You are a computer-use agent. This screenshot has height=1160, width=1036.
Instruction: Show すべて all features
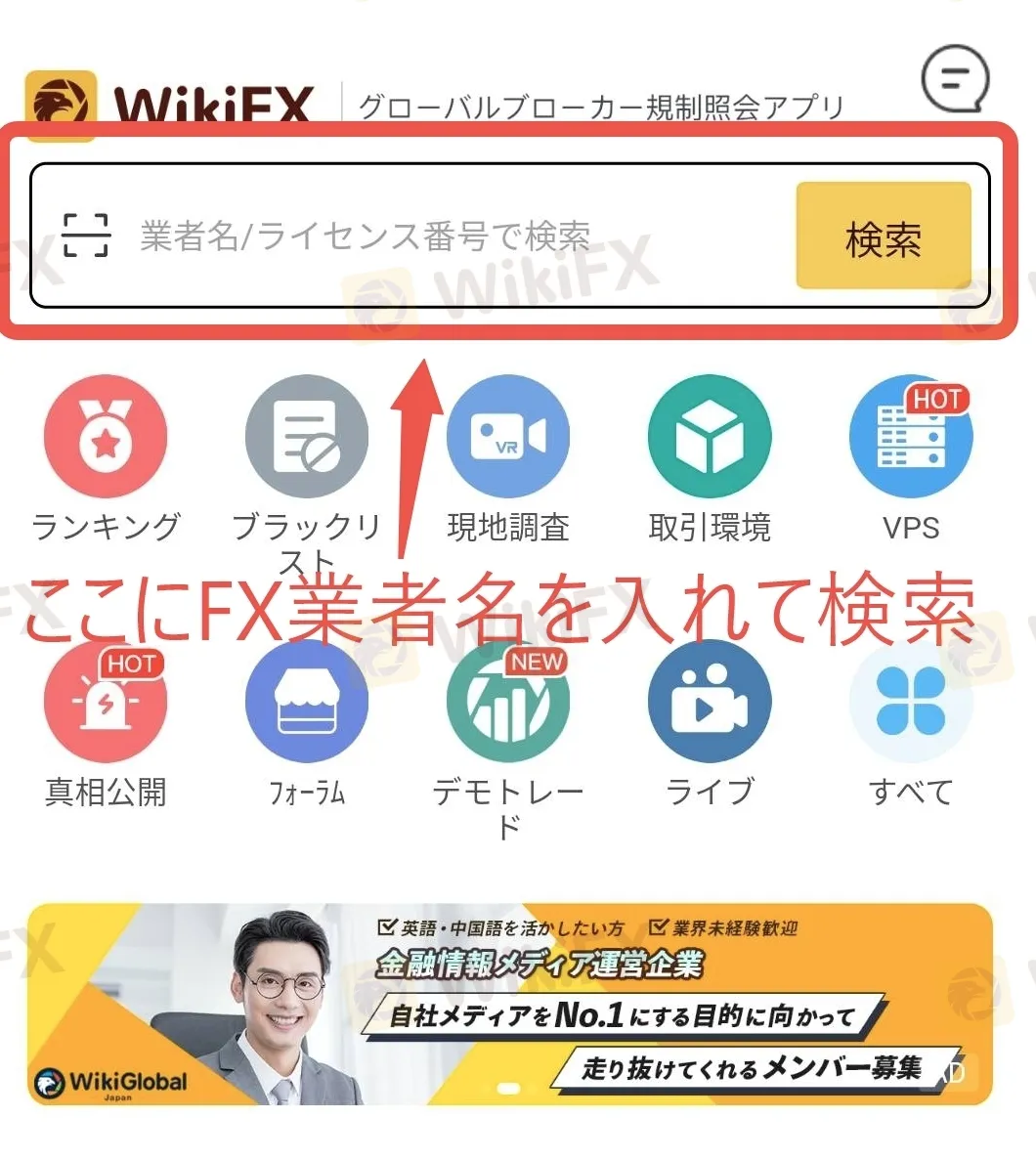(911, 702)
